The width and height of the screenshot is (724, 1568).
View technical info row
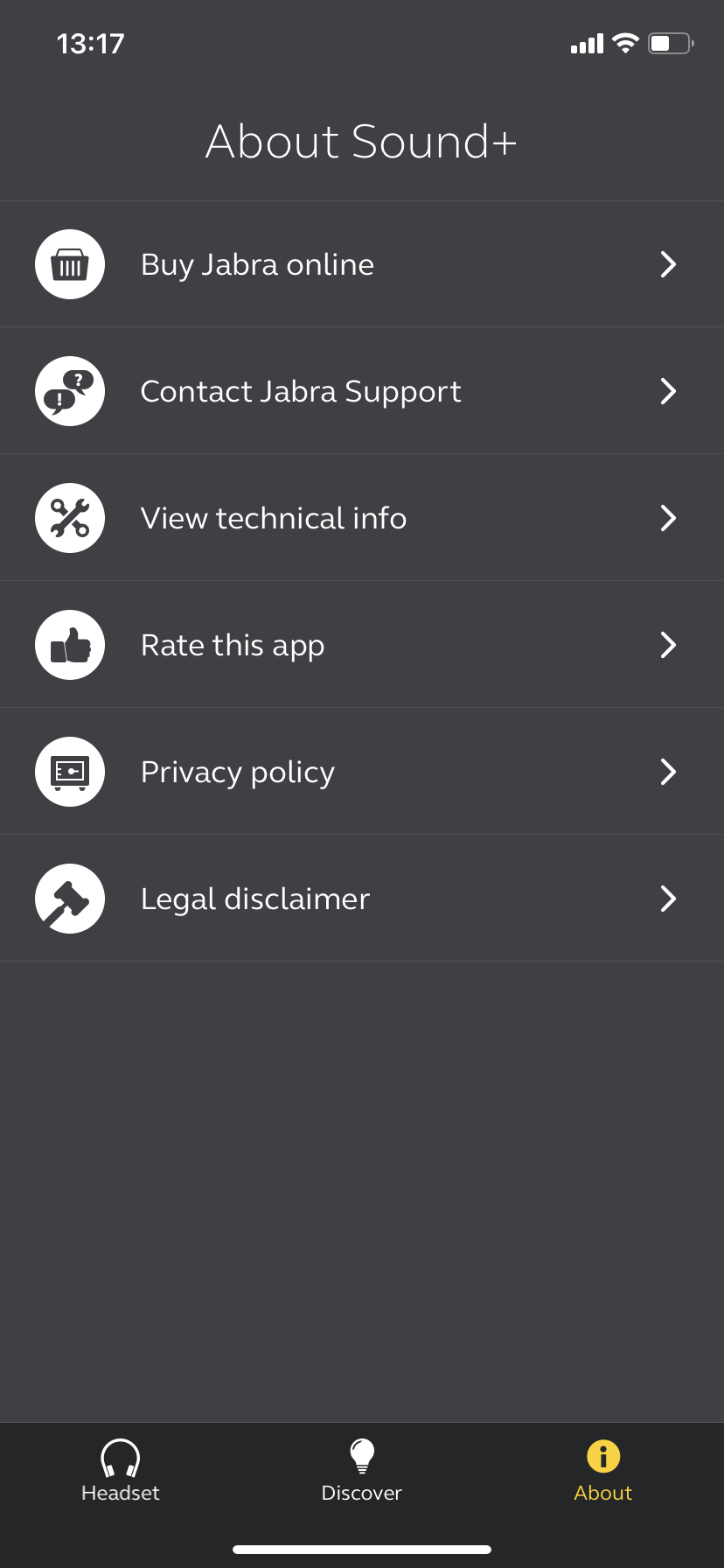click(x=361, y=518)
